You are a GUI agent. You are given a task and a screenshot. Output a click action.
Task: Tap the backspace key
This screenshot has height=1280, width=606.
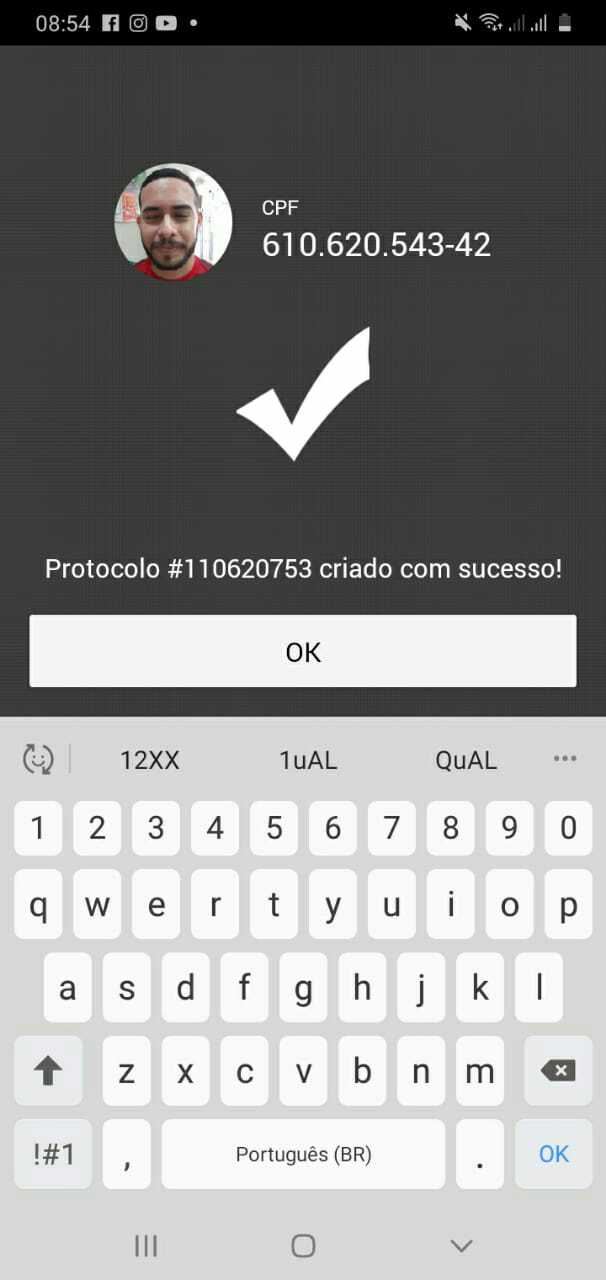pos(558,1071)
